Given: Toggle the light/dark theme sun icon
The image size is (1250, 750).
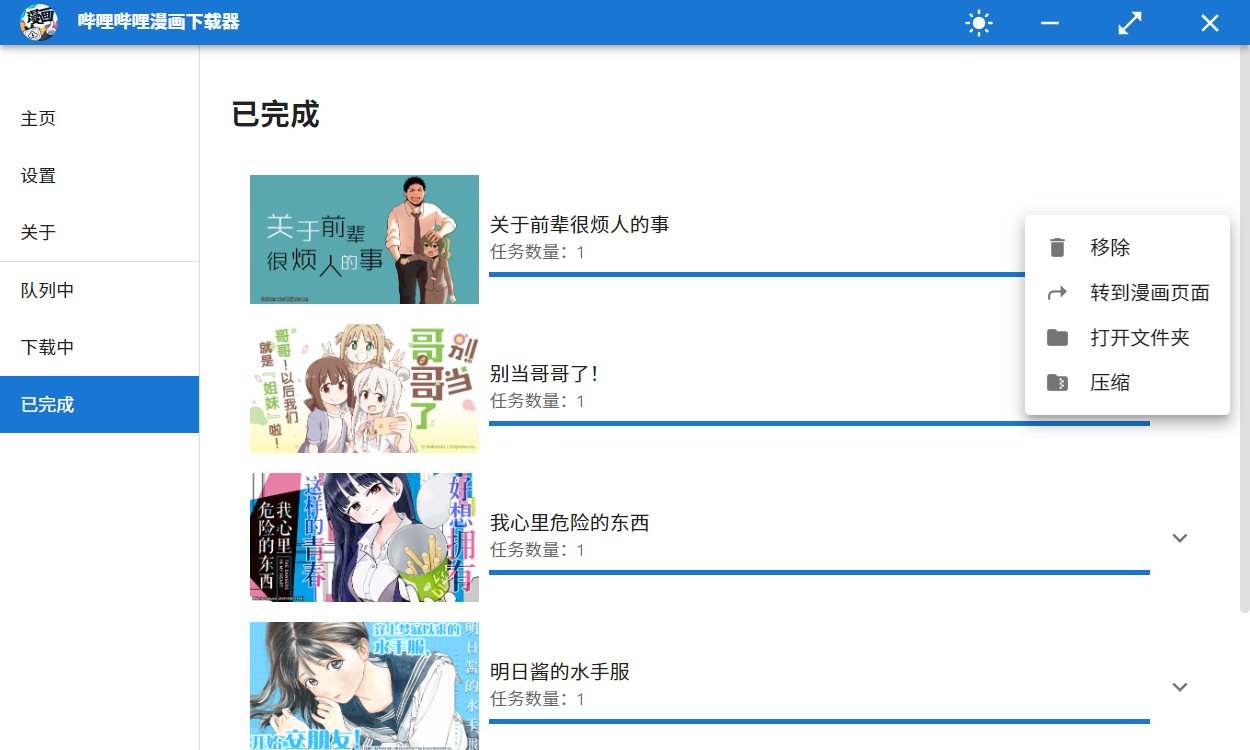Looking at the screenshot, I should point(979,23).
